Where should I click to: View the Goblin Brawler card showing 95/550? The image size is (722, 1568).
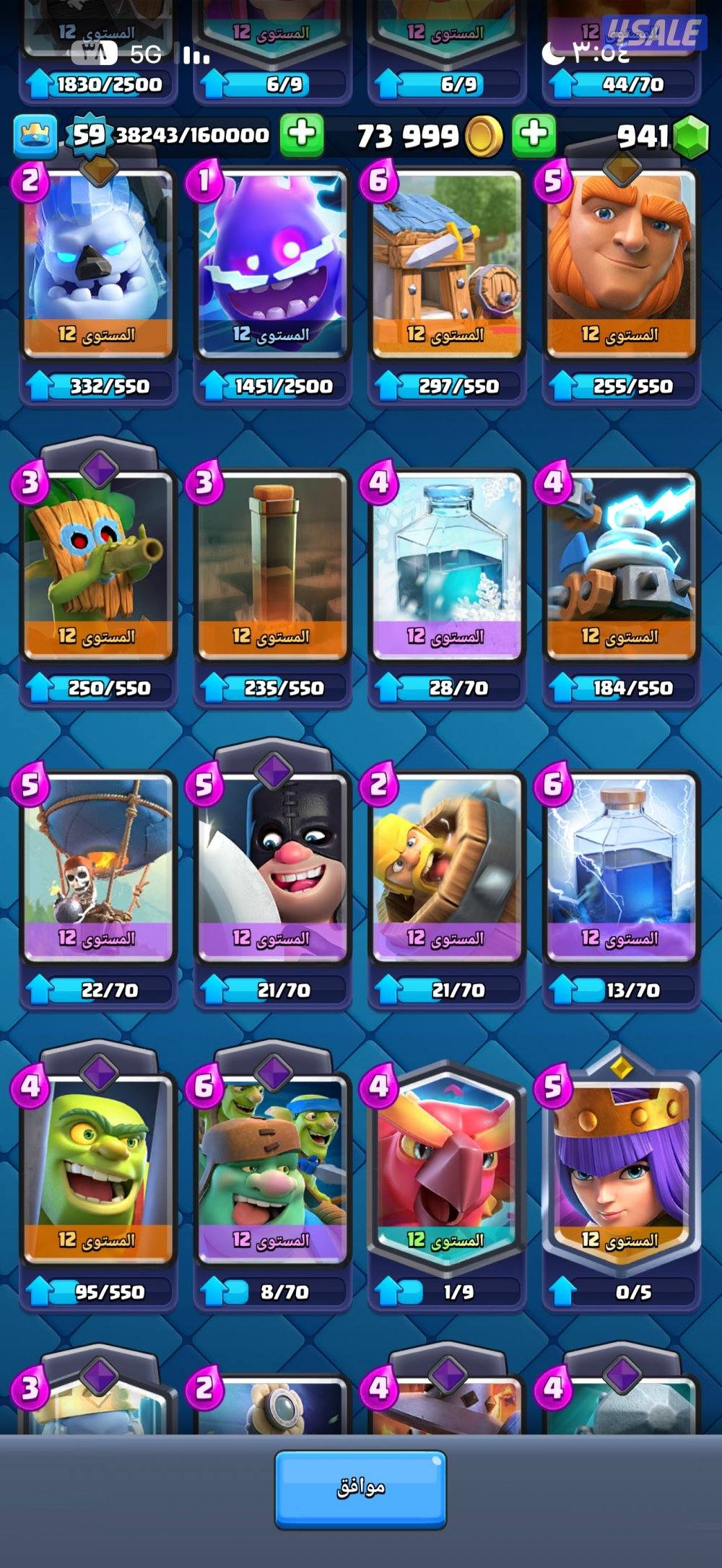(98, 1170)
